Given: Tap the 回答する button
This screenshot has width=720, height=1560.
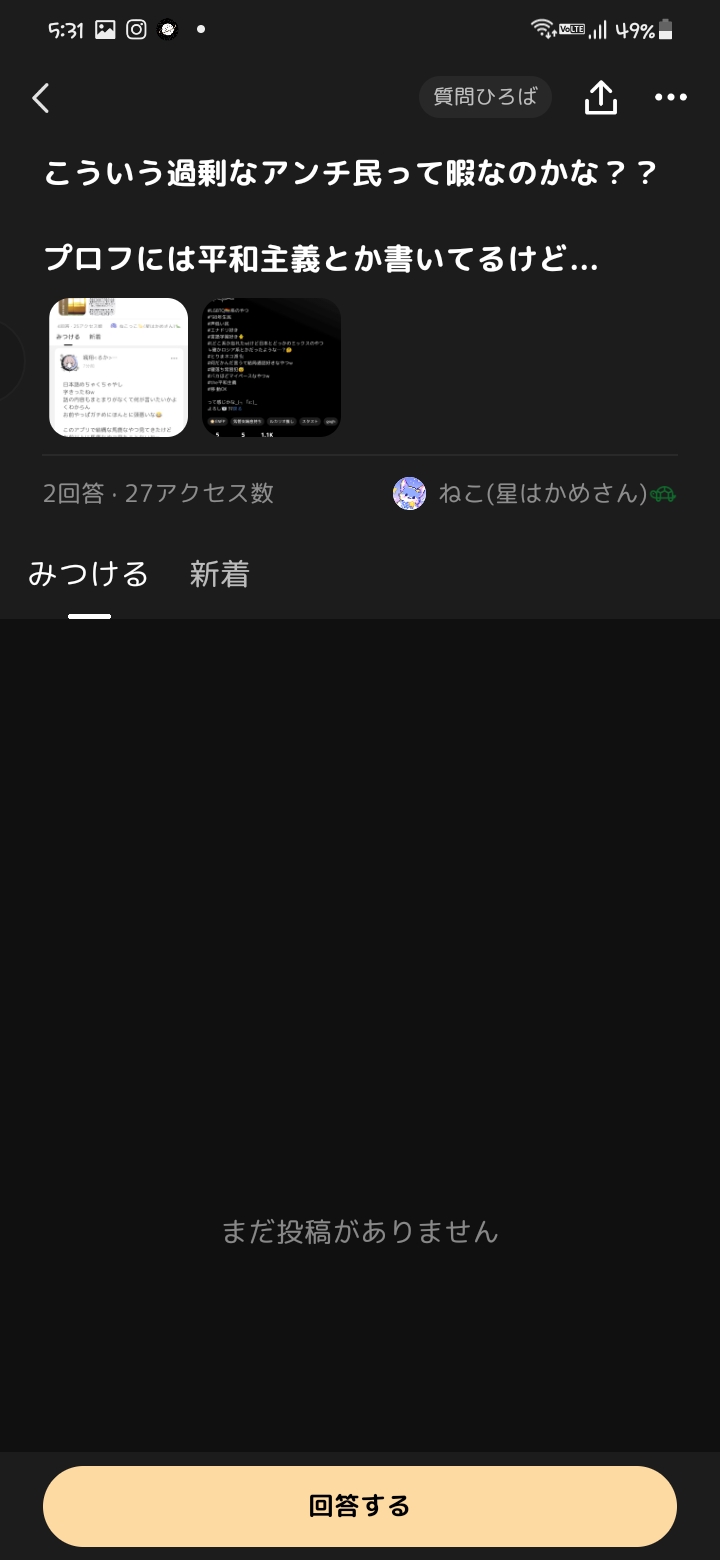Looking at the screenshot, I should [360, 1506].
